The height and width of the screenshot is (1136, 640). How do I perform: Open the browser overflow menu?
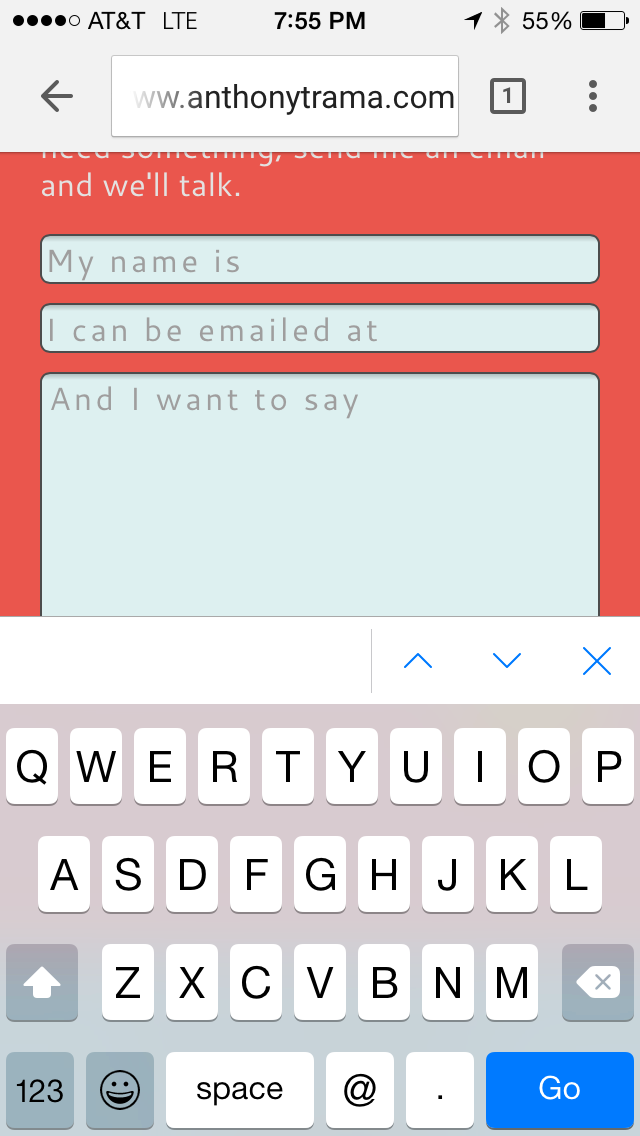[x=593, y=96]
